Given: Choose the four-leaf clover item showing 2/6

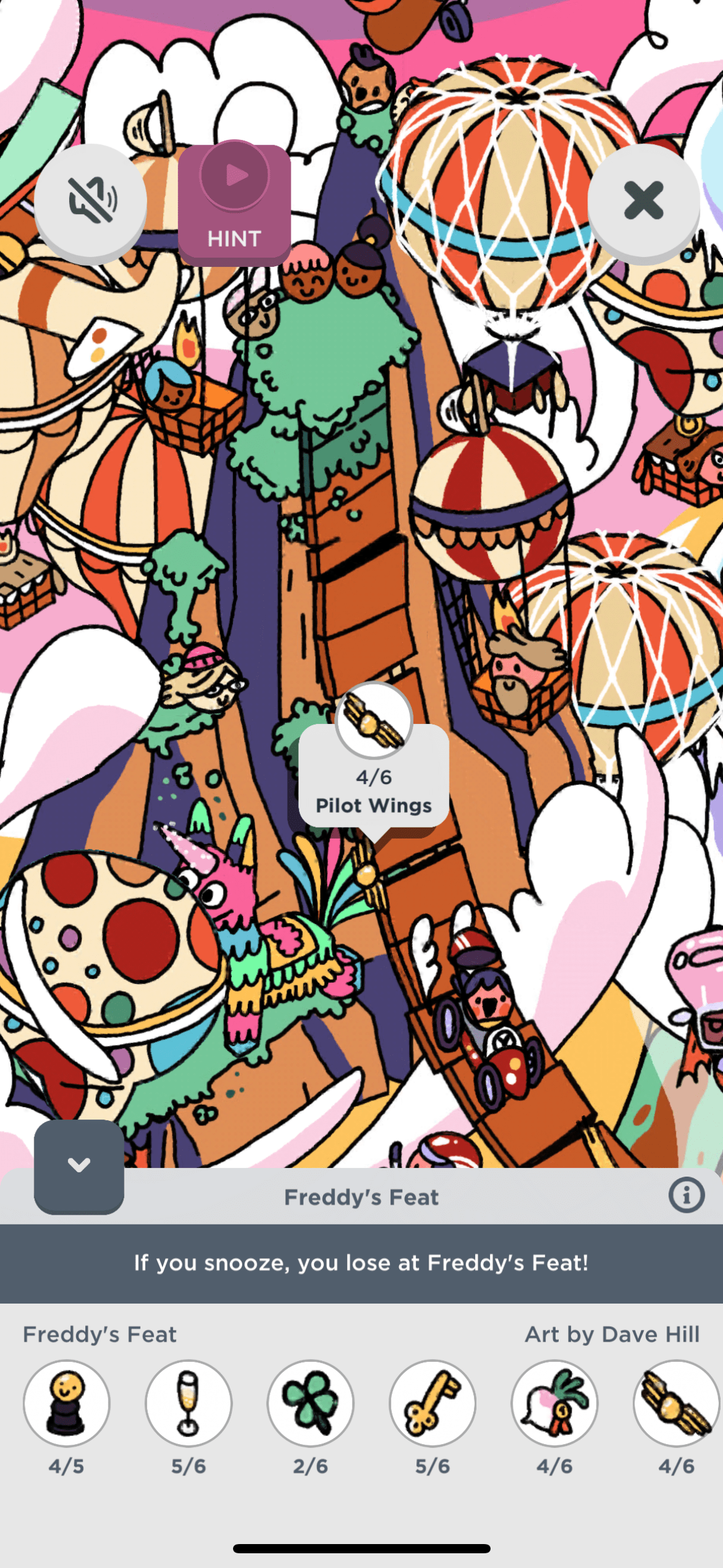Looking at the screenshot, I should tap(310, 1403).
